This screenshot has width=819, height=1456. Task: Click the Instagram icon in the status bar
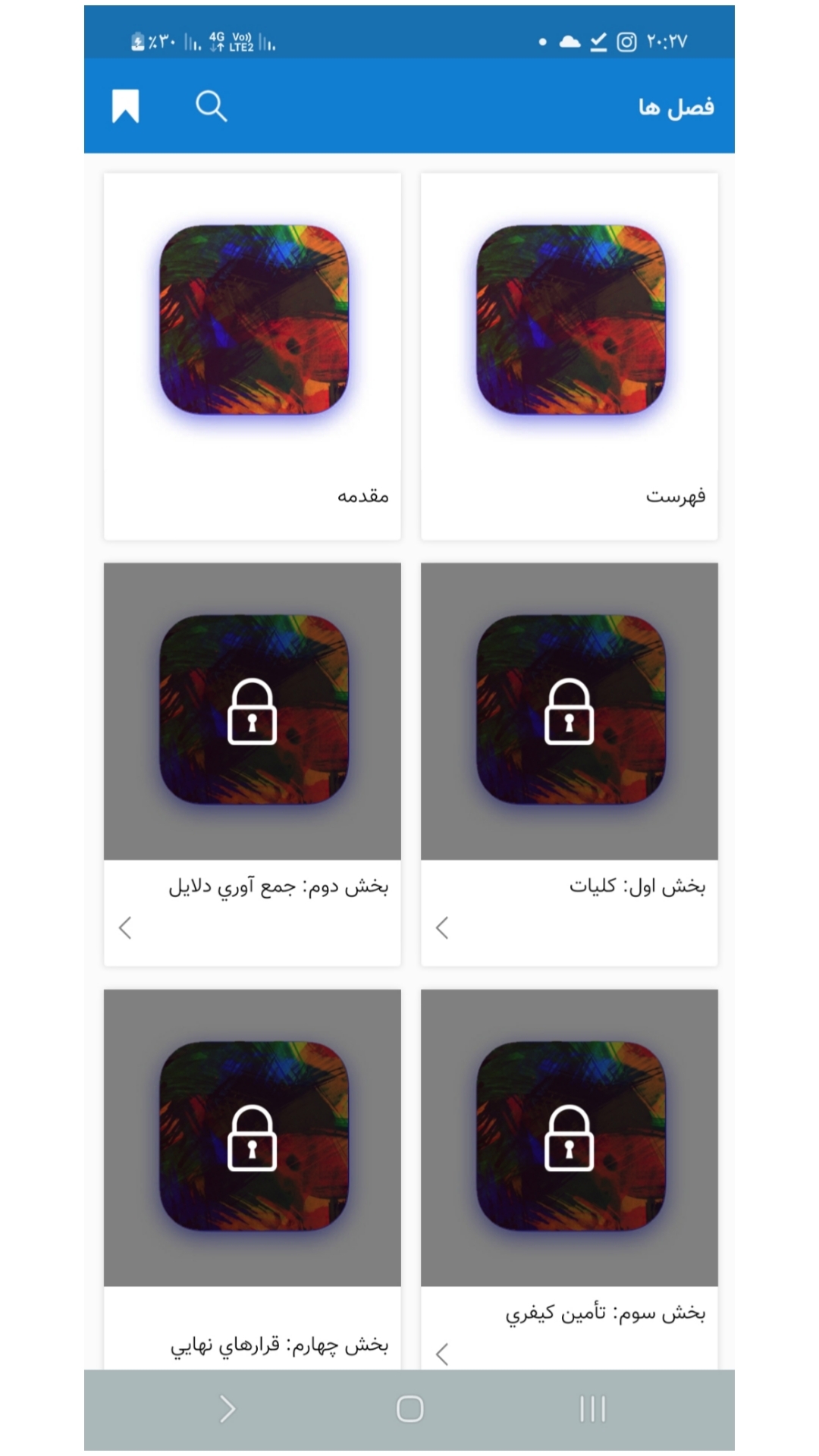[x=626, y=42]
